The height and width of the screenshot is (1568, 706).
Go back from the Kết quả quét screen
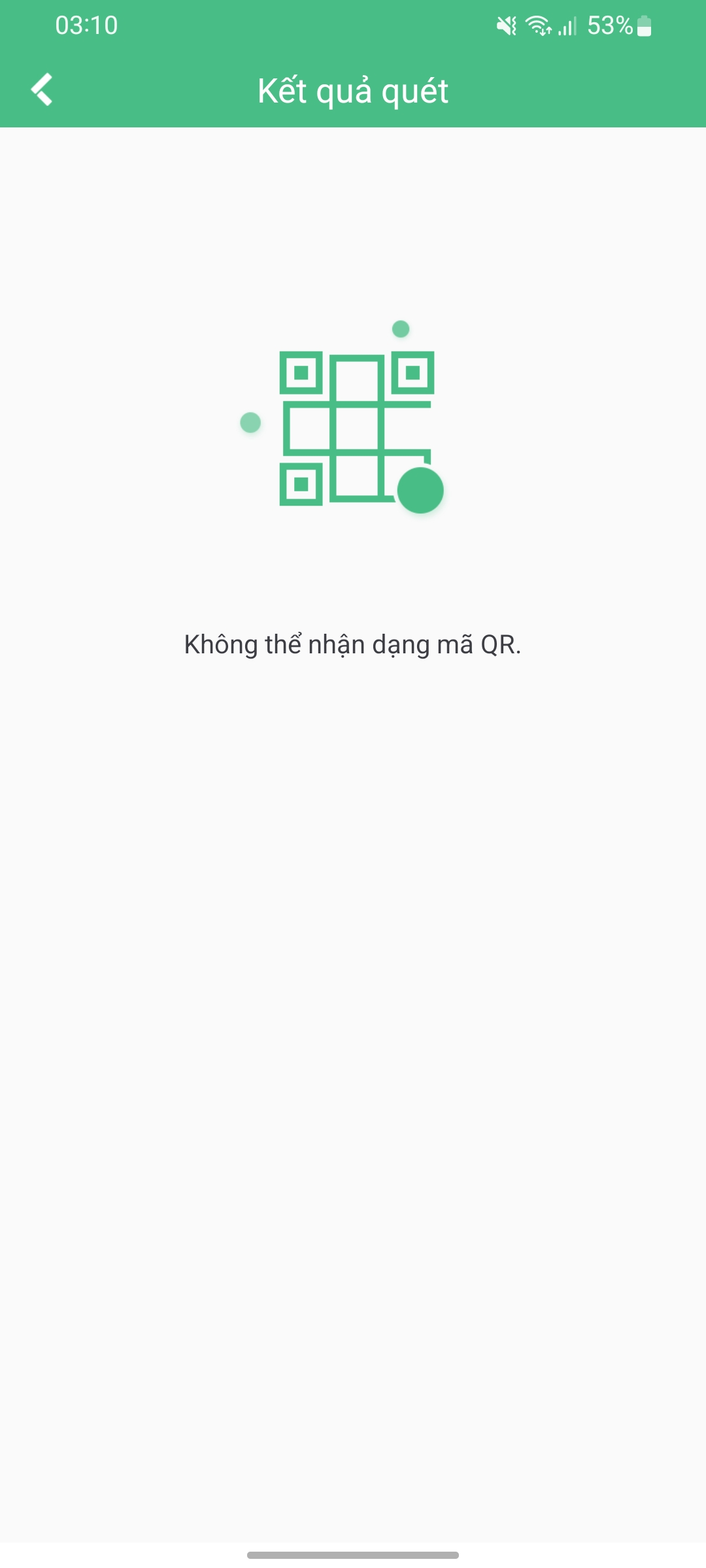(x=42, y=90)
